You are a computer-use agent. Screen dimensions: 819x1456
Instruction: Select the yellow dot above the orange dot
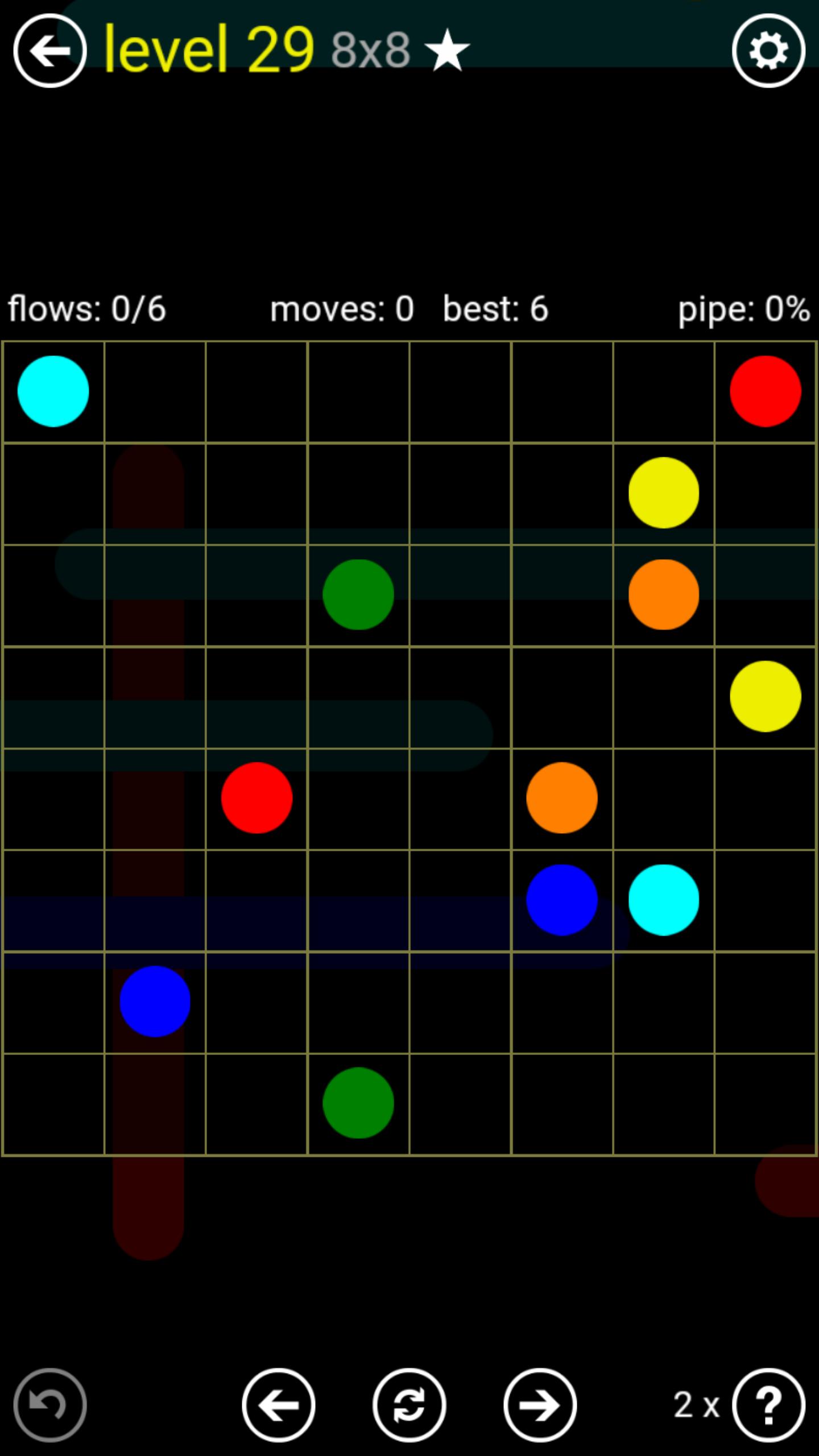(664, 493)
